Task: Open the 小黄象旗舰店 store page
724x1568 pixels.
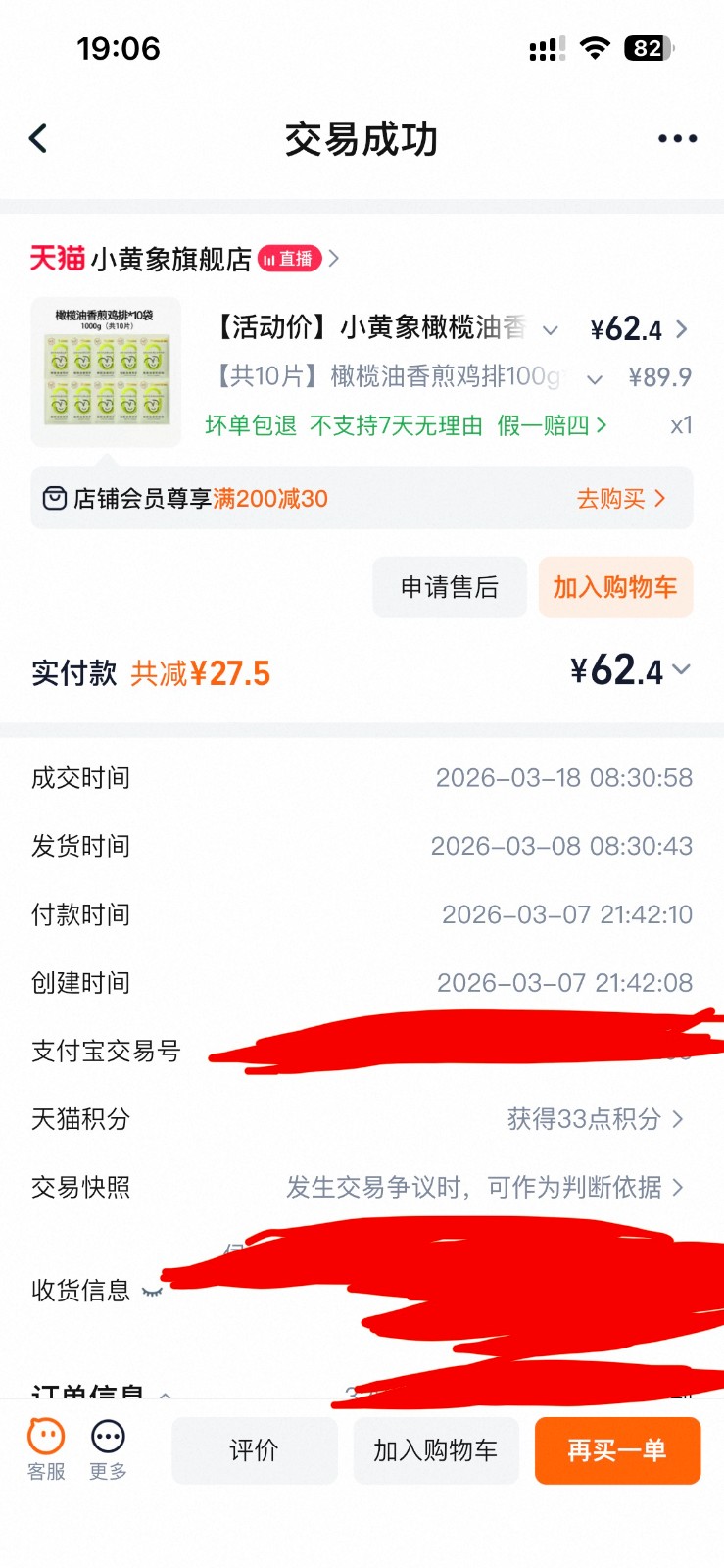Action: (x=171, y=259)
